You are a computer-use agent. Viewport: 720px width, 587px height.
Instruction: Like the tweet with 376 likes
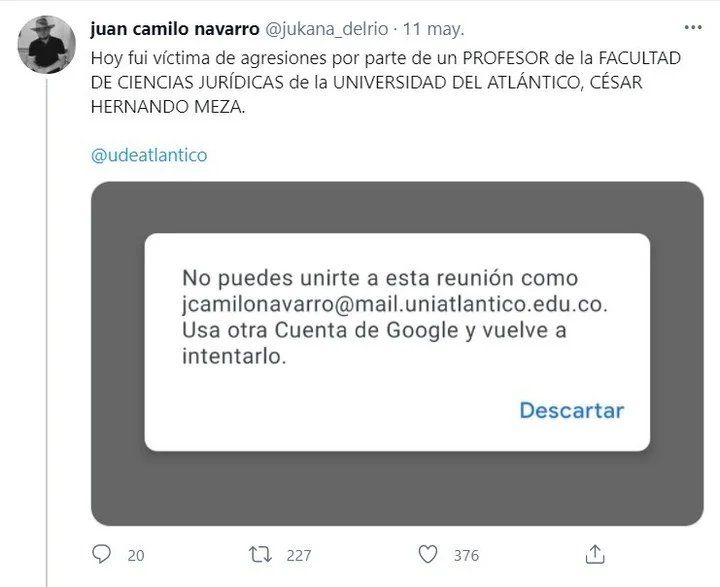tap(428, 554)
